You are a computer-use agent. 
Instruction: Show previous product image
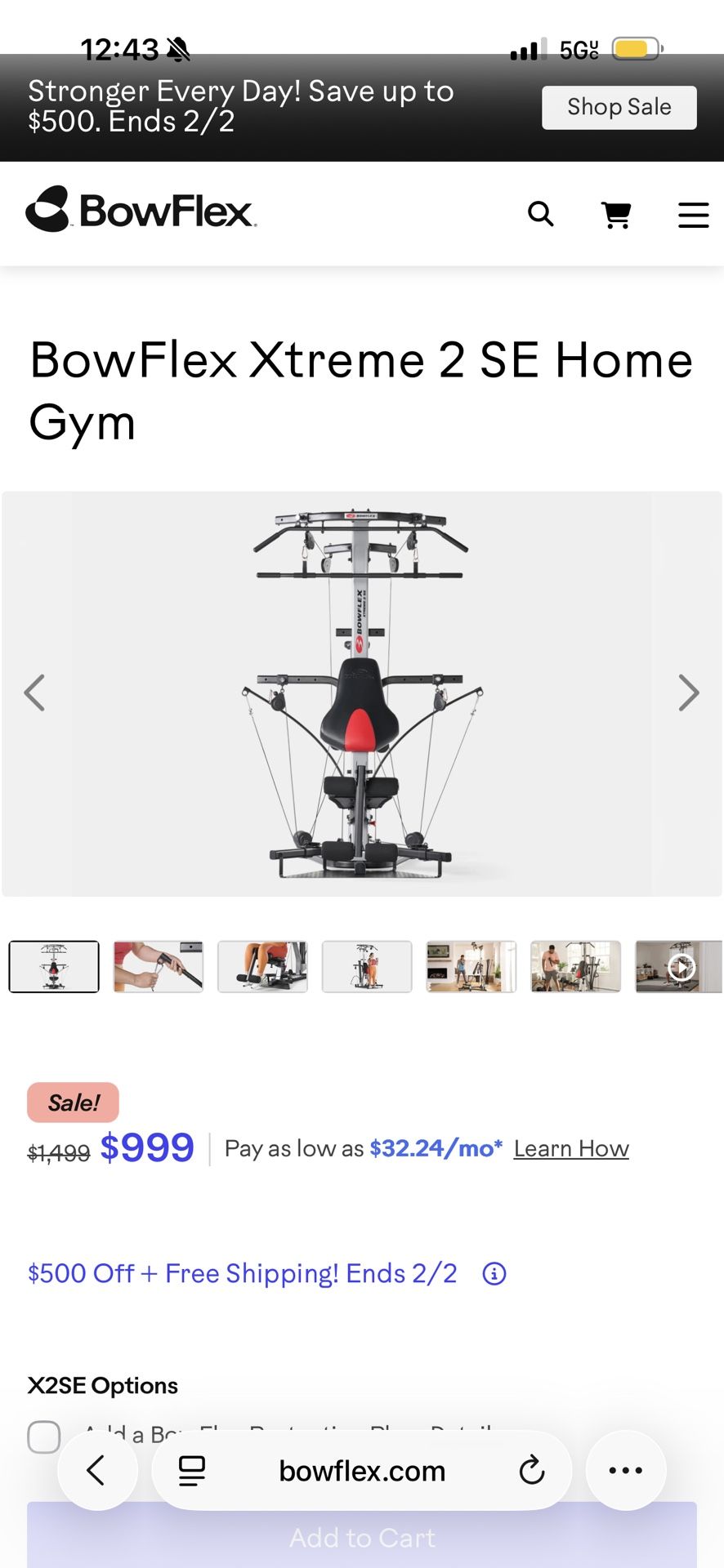(34, 693)
